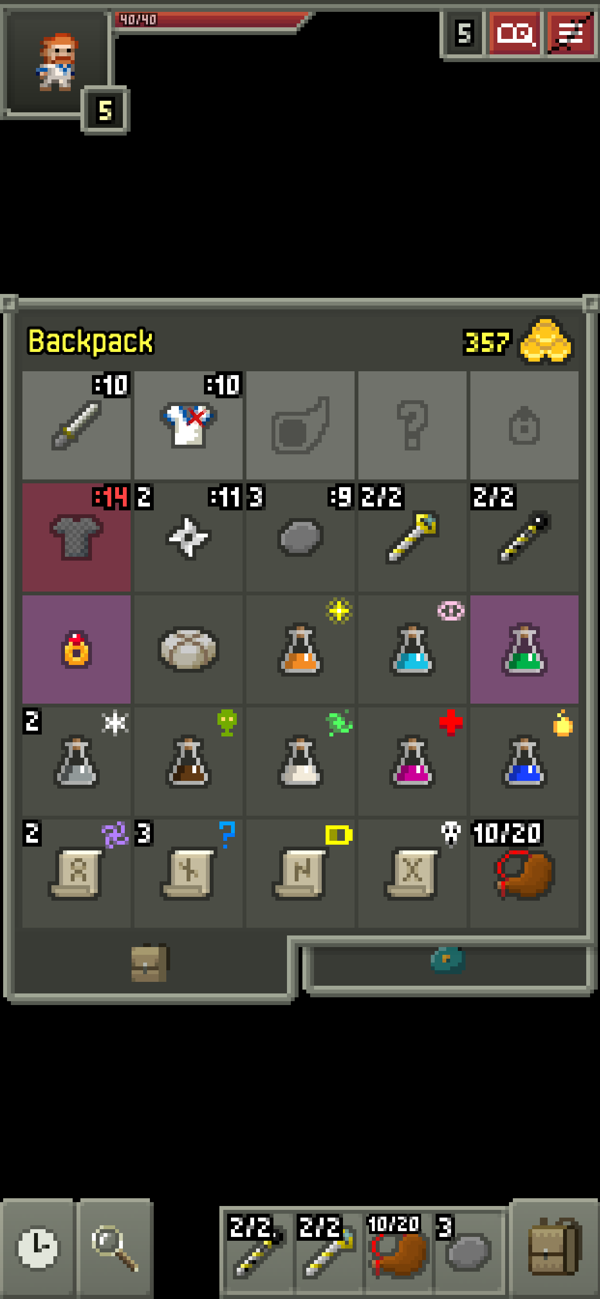600x1299 pixels.
Task: Select the blue potion with flame icon
Action: (x=524, y=762)
